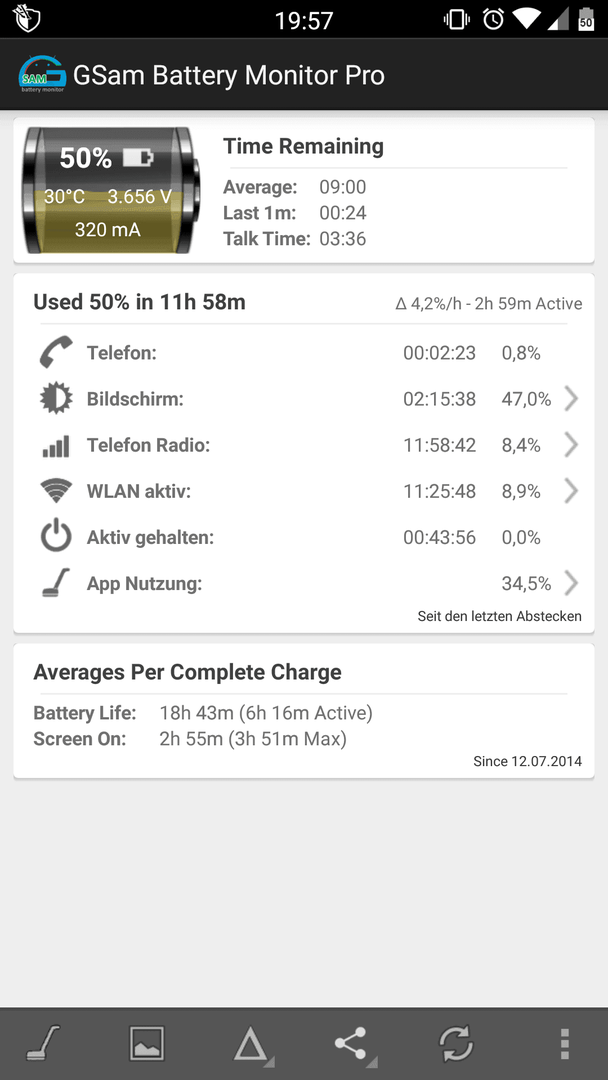Tap the delta triangle stats reference icon
This screenshot has height=1080, width=608.
point(252,1043)
